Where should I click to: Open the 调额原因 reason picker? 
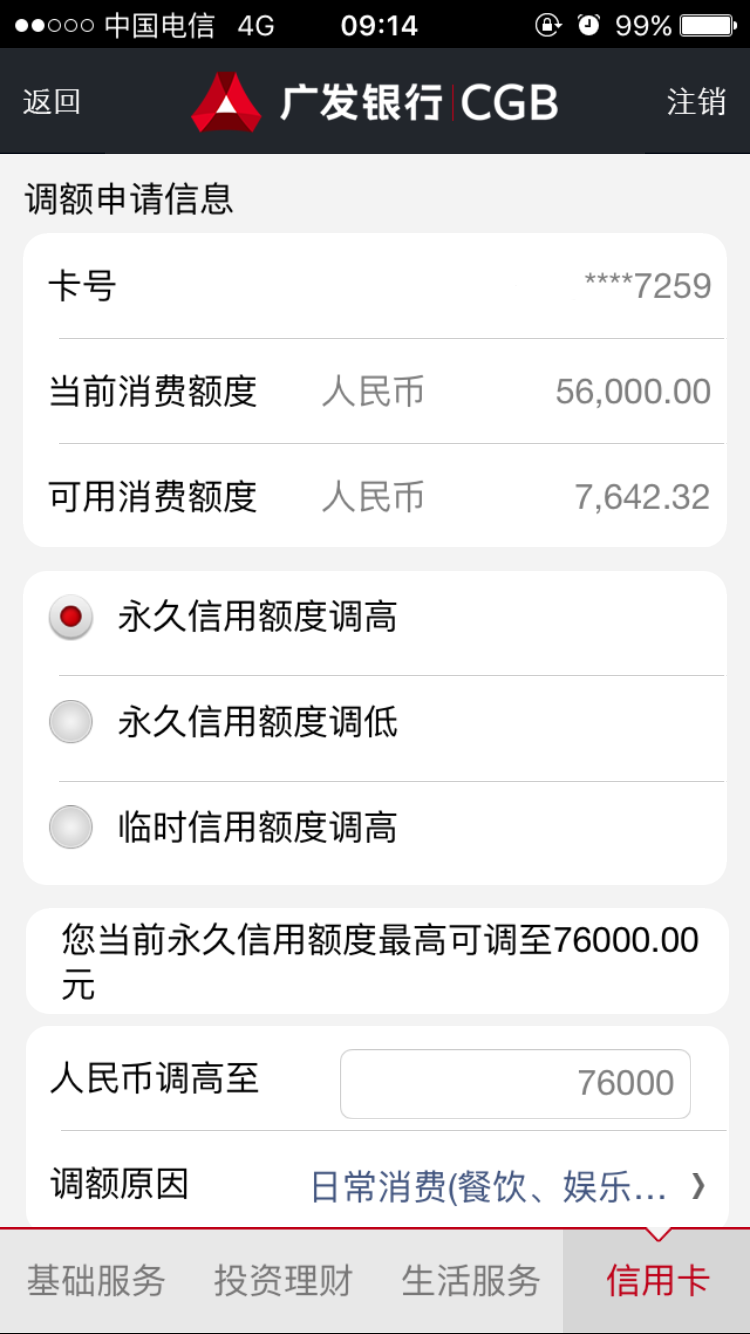click(375, 1186)
